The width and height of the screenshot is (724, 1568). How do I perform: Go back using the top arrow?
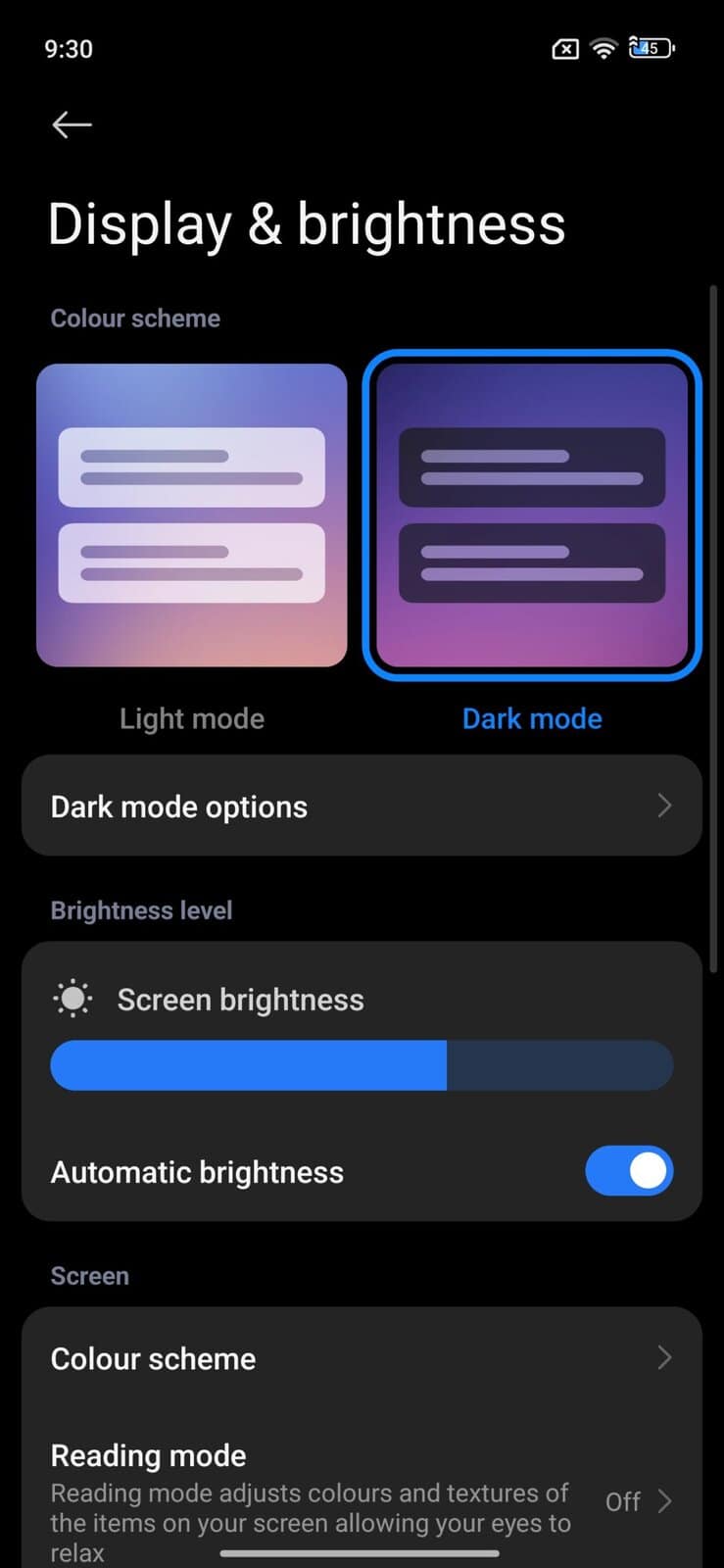72,124
